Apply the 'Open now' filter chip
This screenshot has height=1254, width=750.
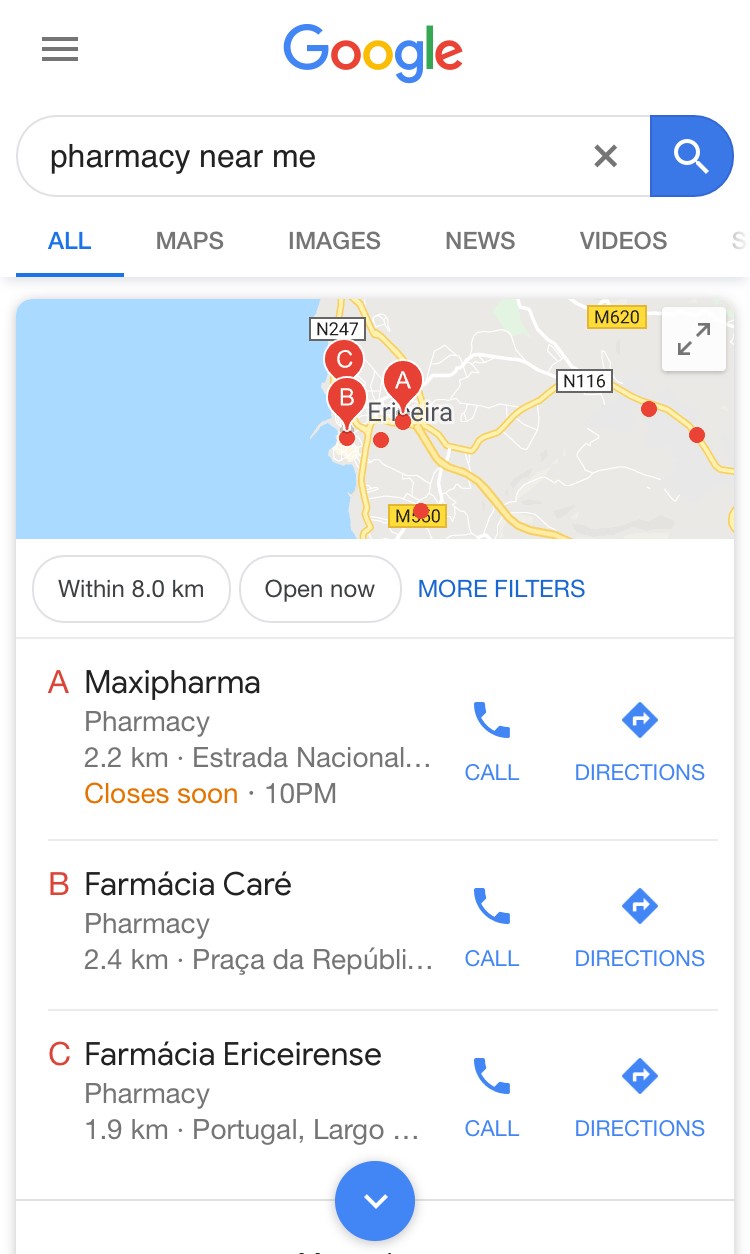coord(319,589)
